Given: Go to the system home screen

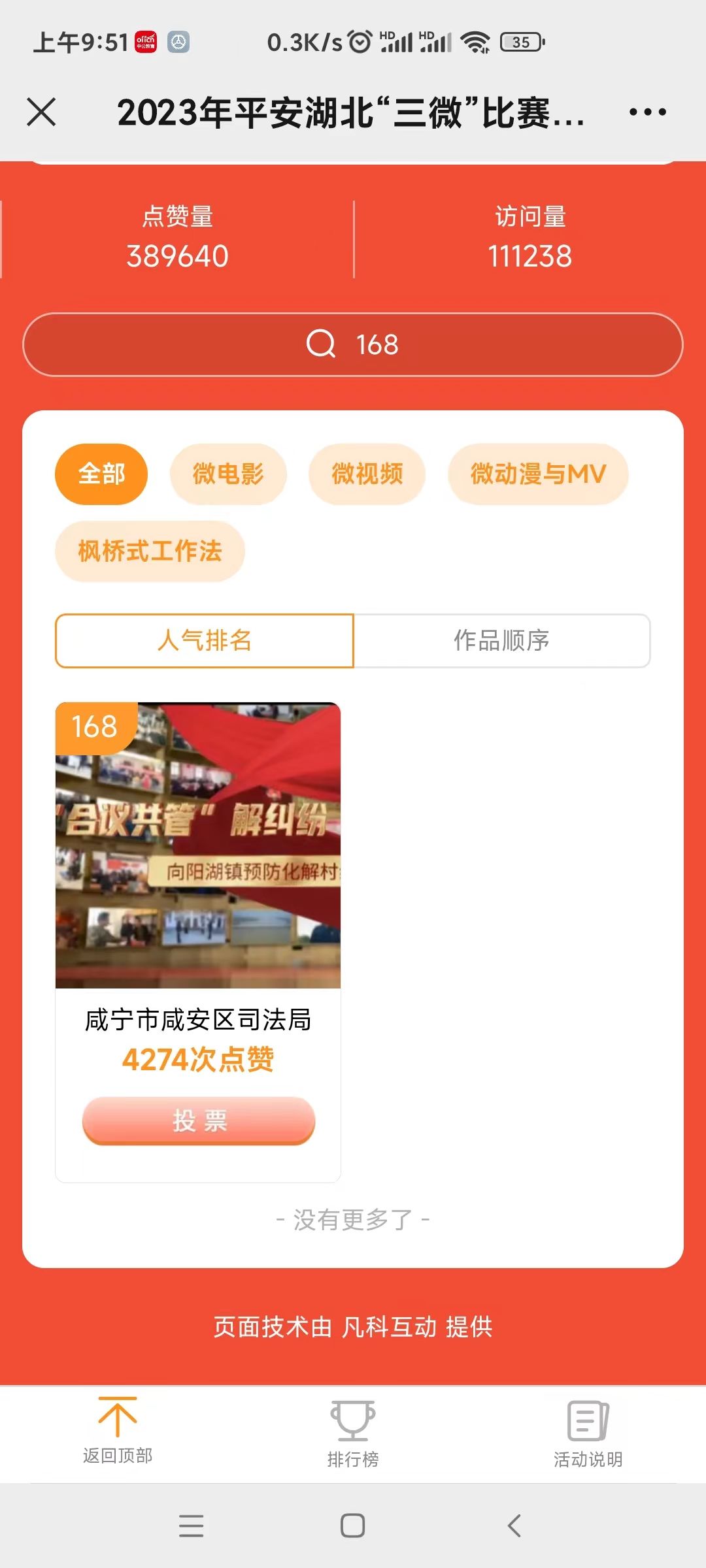Looking at the screenshot, I should 353,1526.
